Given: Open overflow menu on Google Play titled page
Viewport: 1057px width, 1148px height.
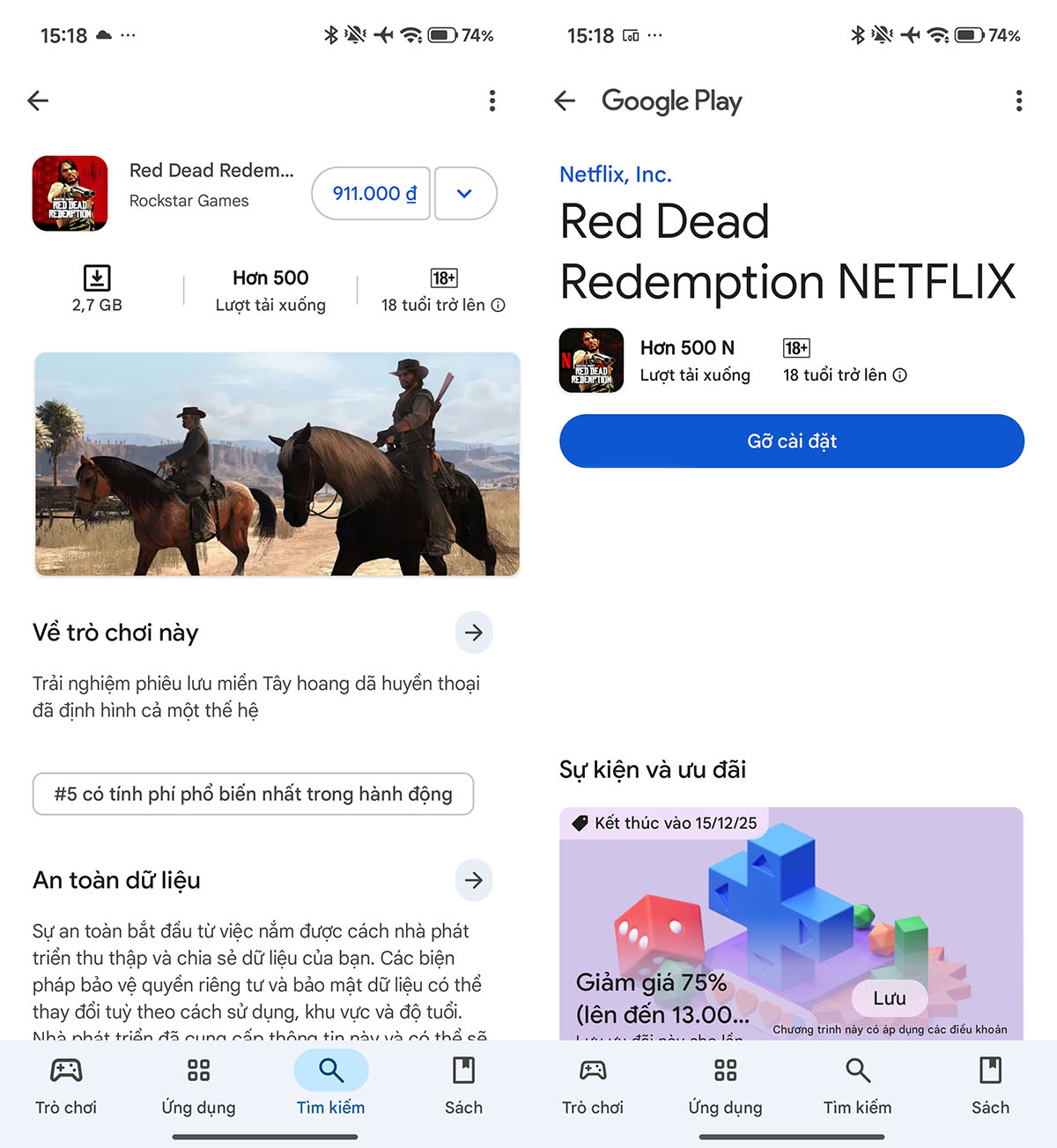Looking at the screenshot, I should point(1018,100).
